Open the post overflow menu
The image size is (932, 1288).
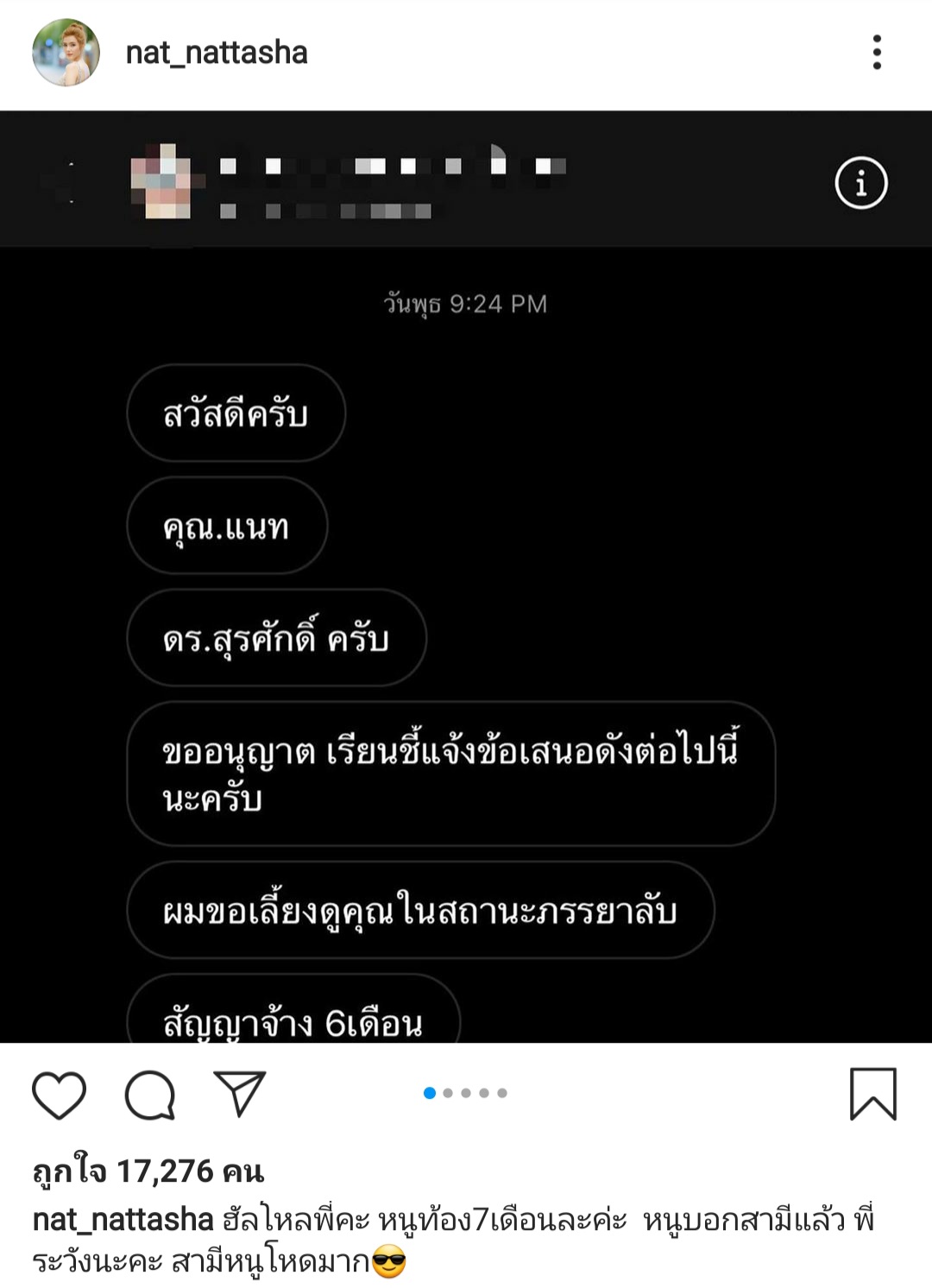(877, 53)
